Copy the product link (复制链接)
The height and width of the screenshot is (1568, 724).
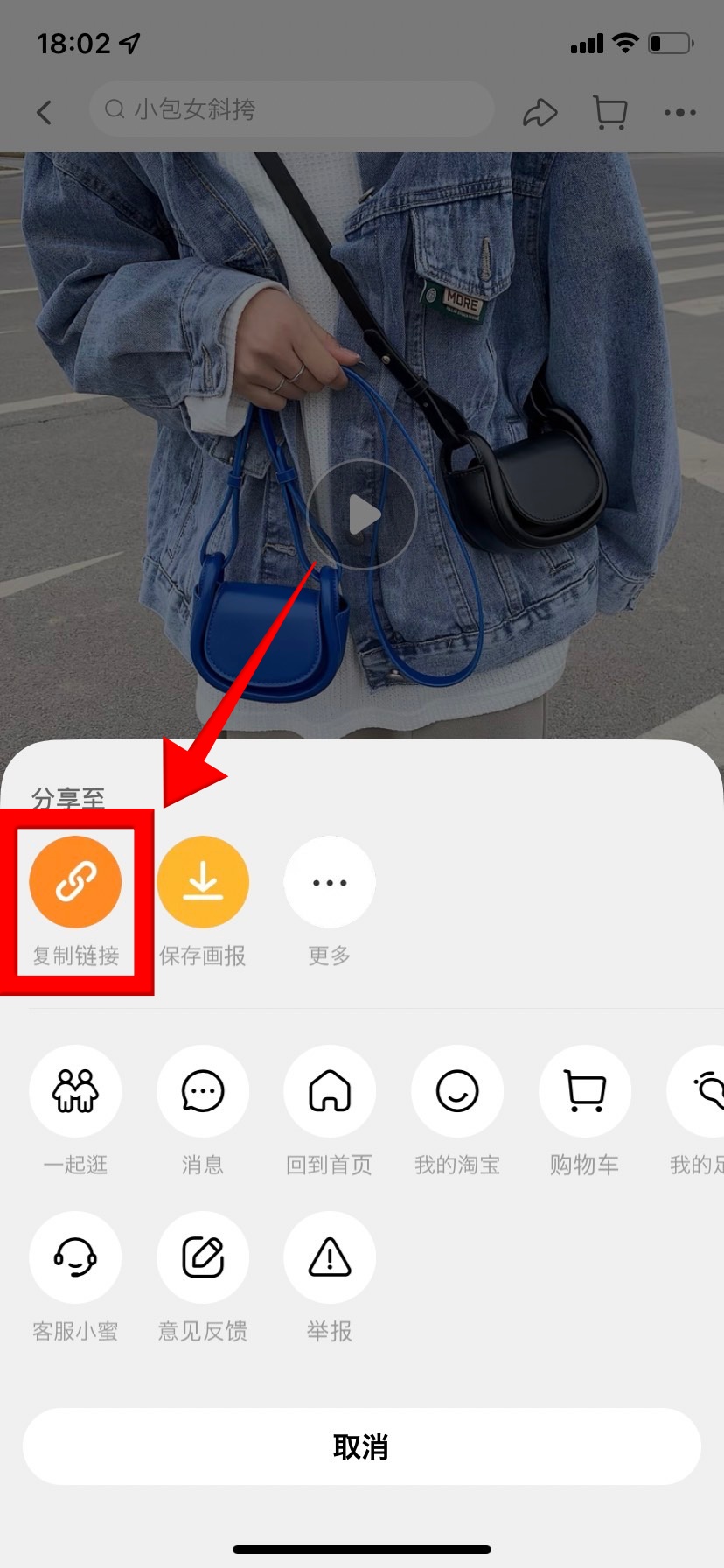click(75, 882)
